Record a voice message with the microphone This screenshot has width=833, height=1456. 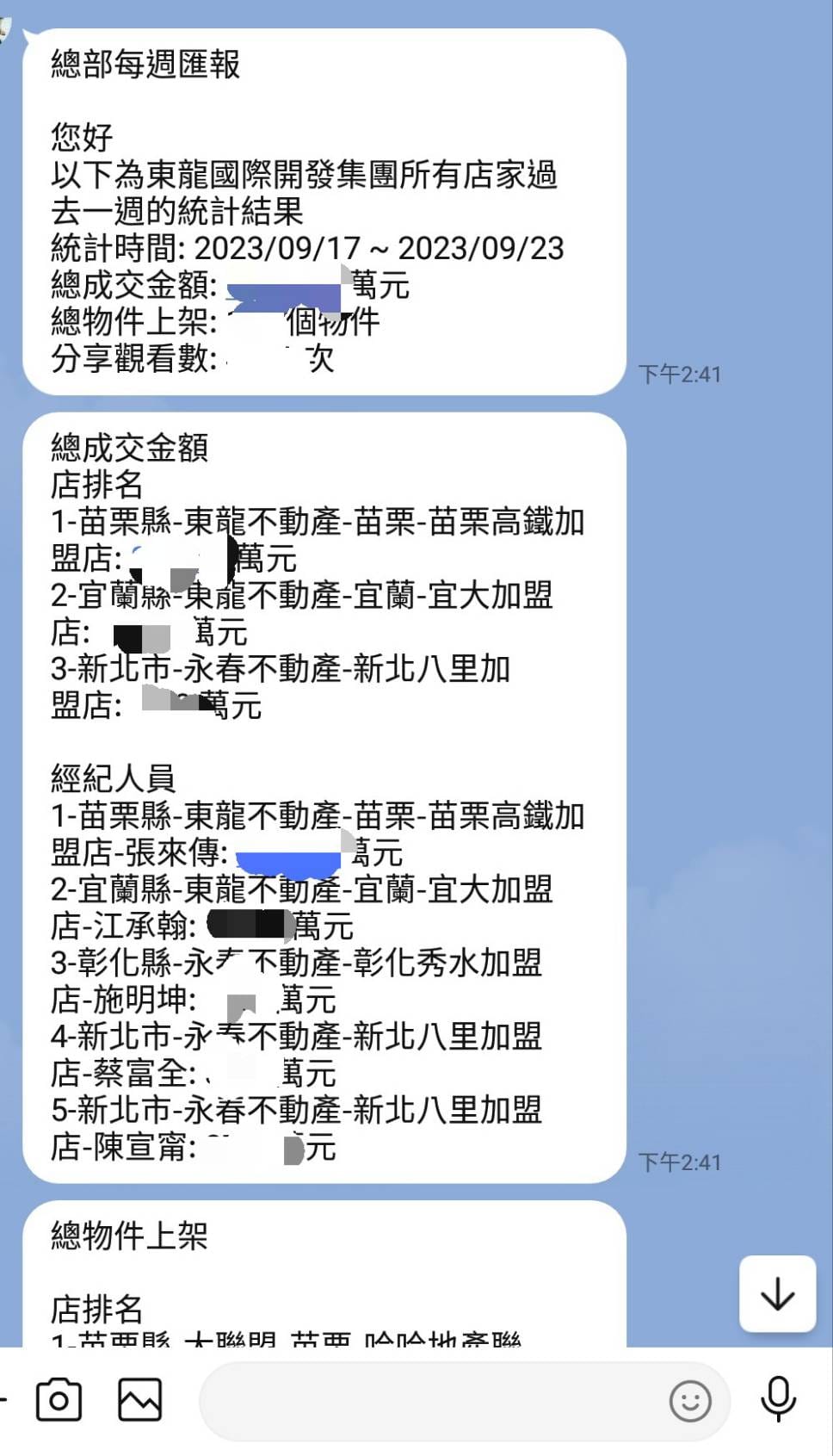click(778, 1400)
